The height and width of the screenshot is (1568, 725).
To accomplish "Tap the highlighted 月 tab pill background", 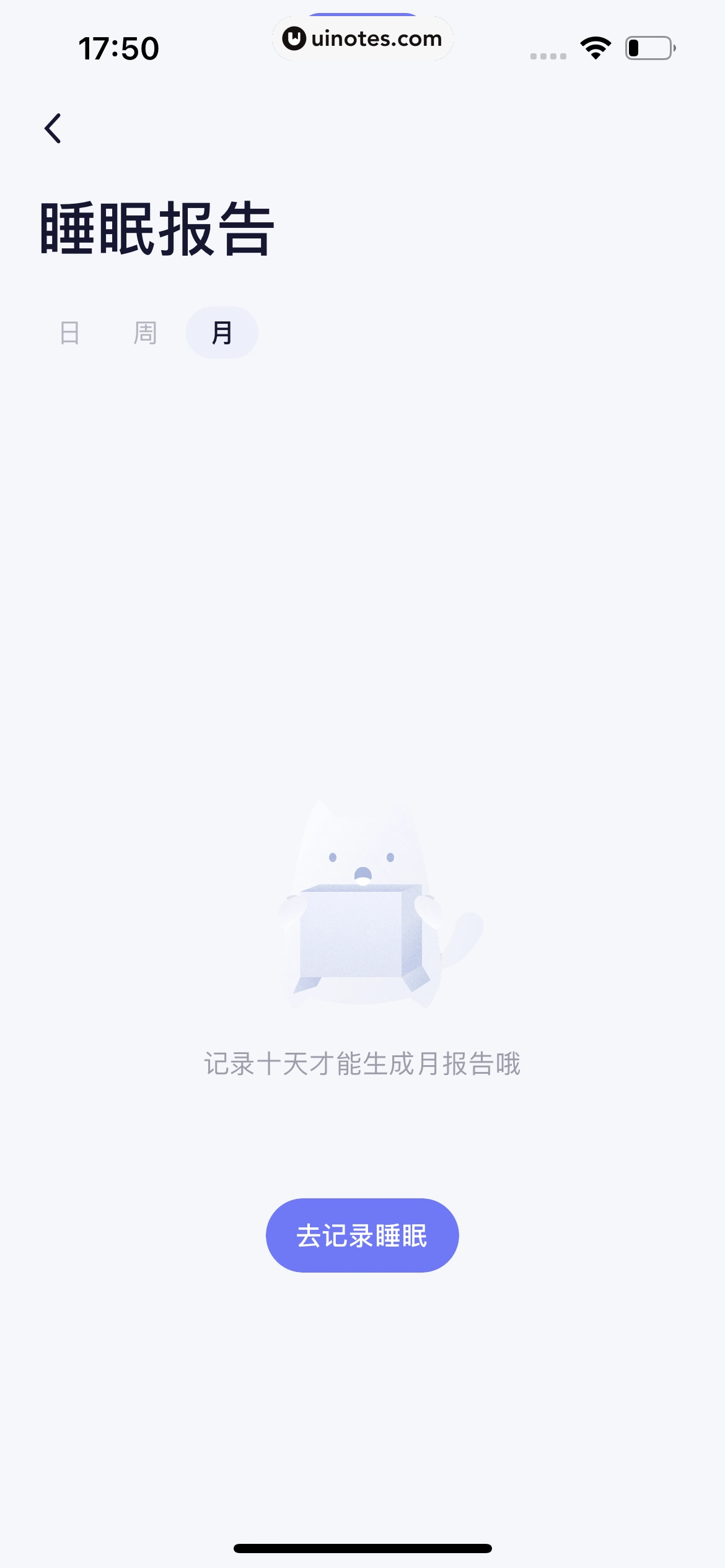I will (222, 332).
